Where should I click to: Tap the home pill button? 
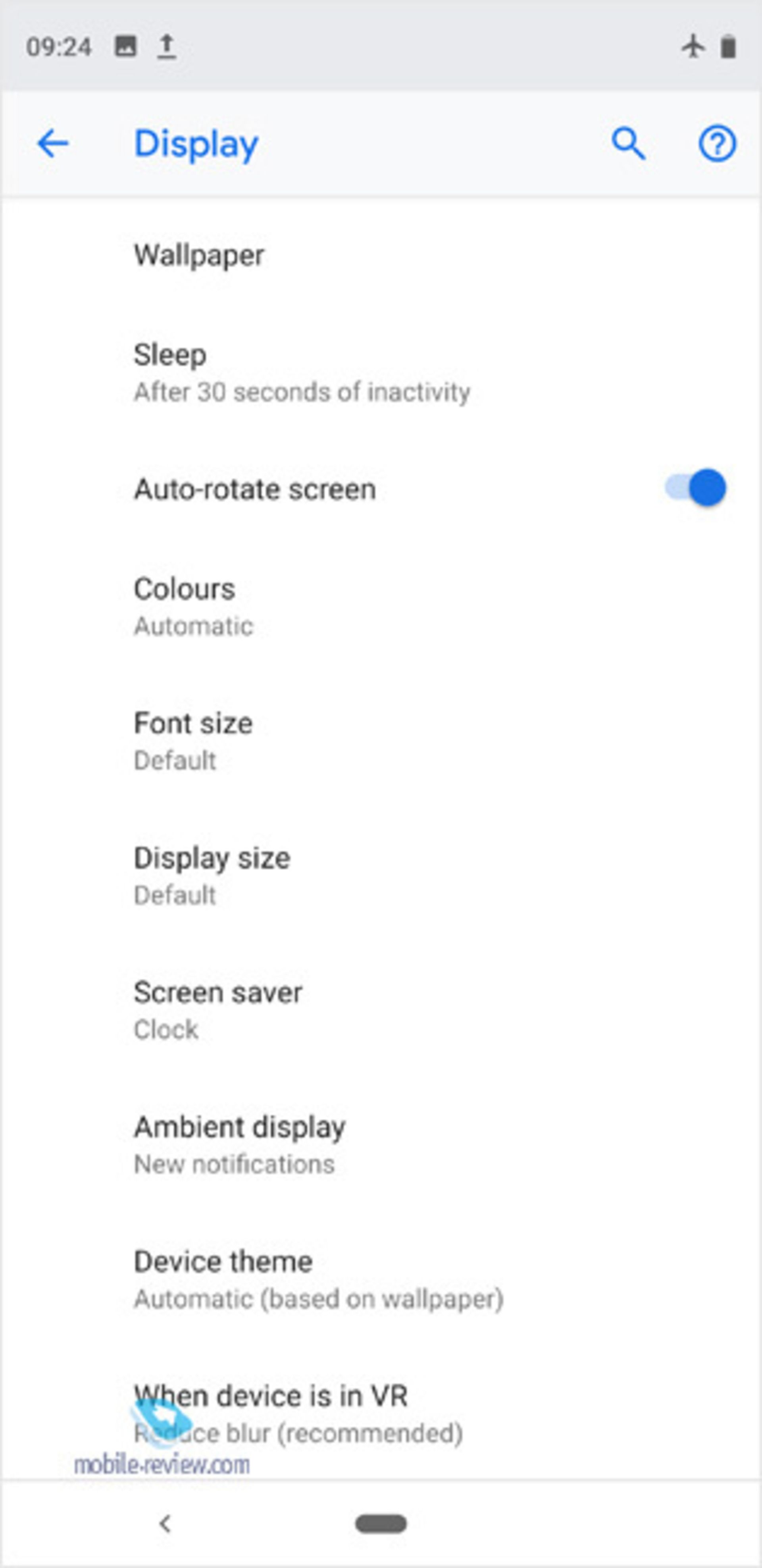pos(381,1524)
